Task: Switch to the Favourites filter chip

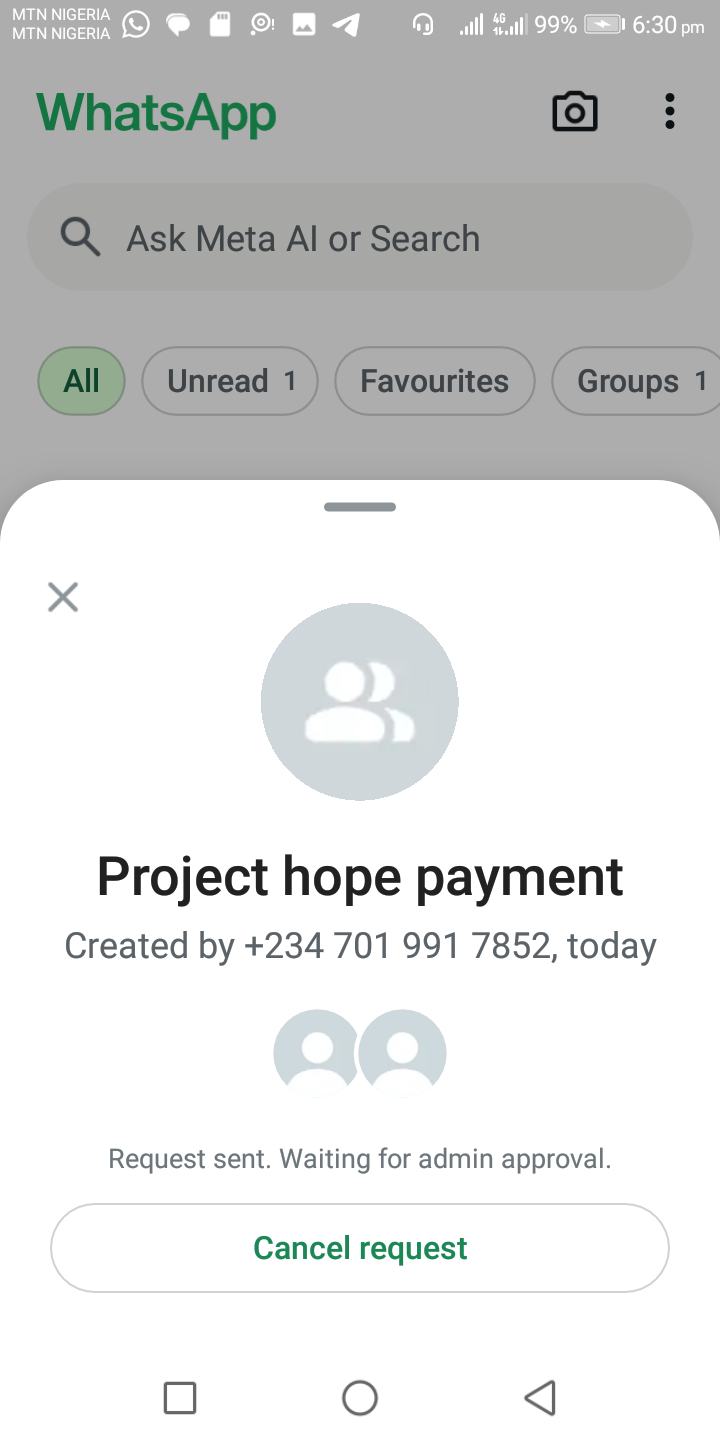Action: point(434,381)
